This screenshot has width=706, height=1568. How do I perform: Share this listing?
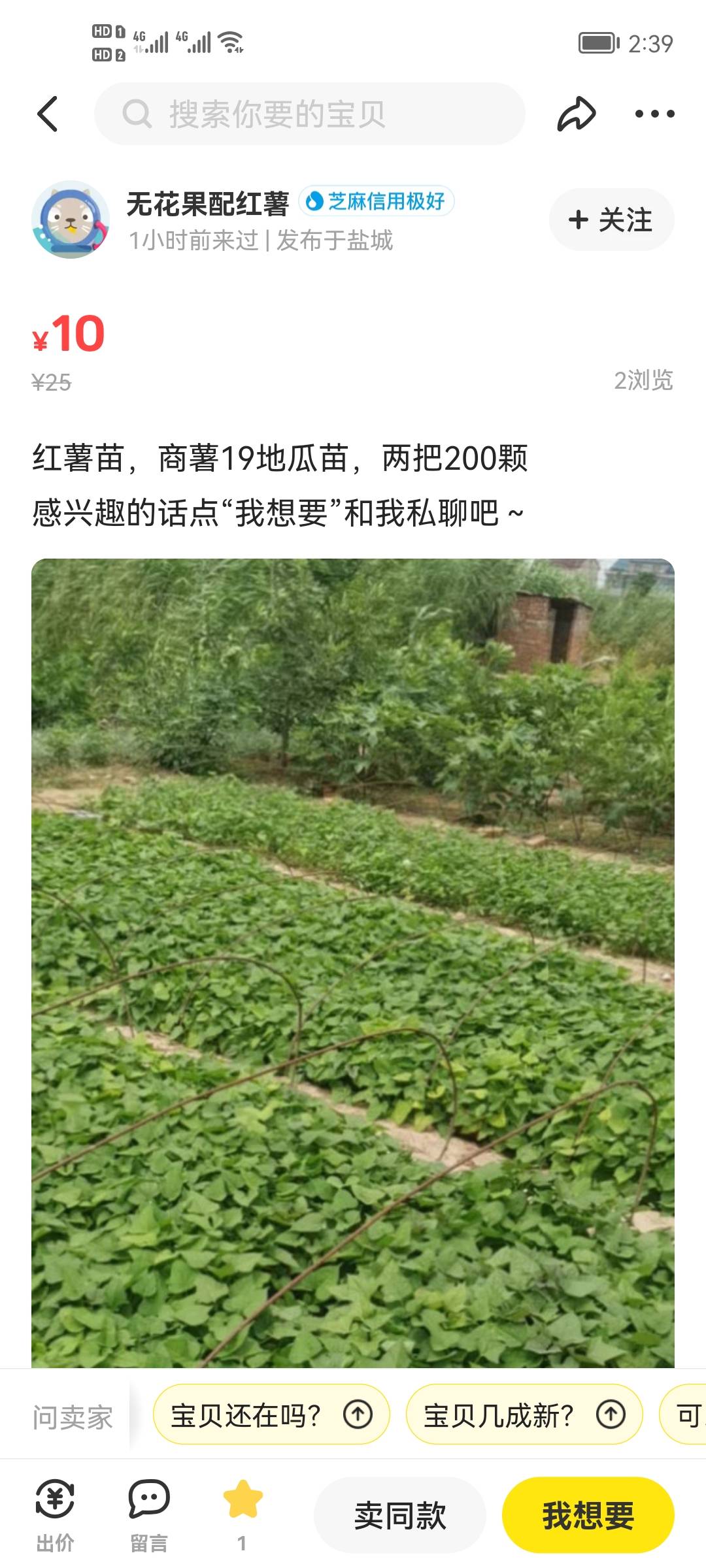576,114
